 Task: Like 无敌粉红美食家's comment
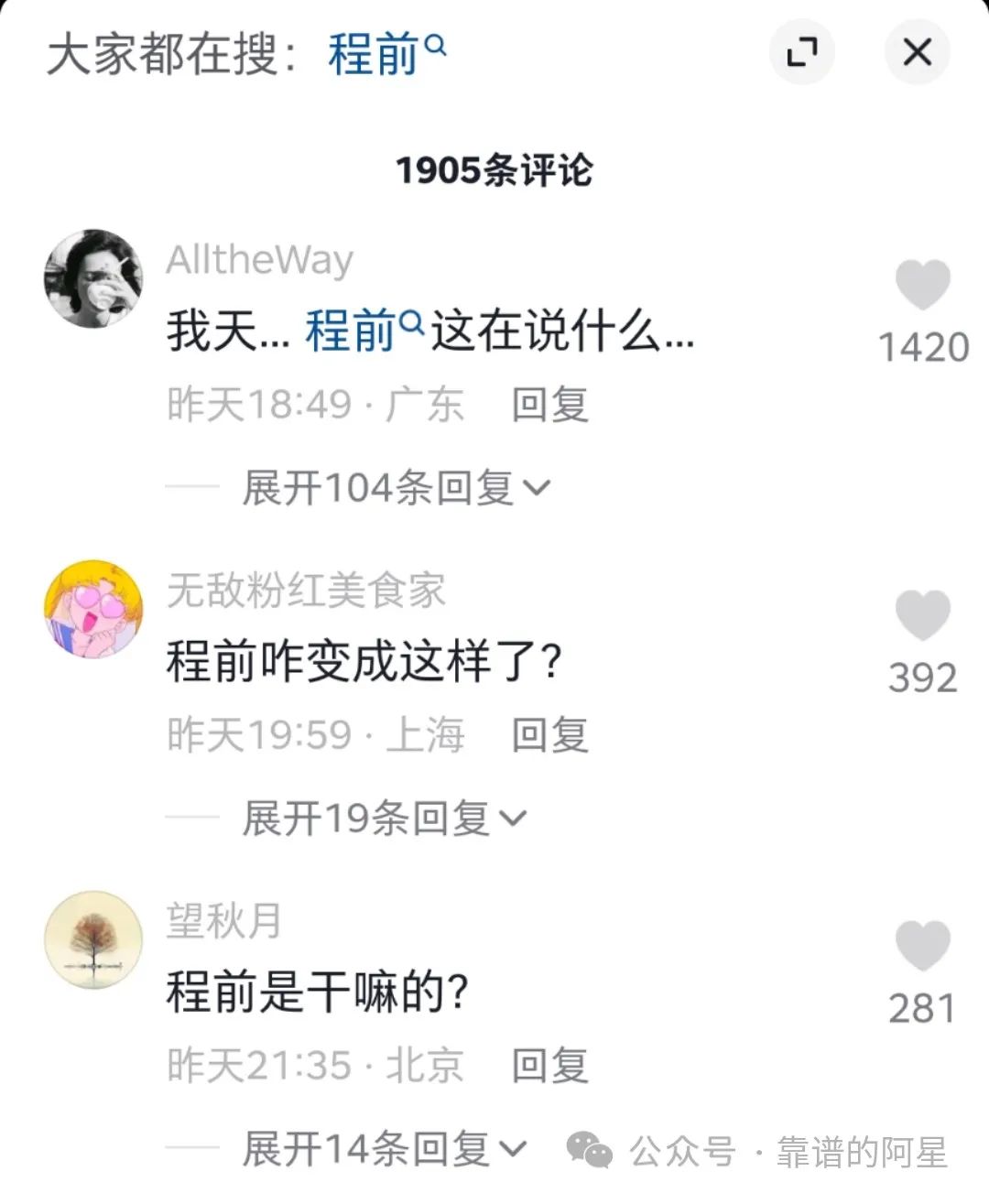click(922, 615)
